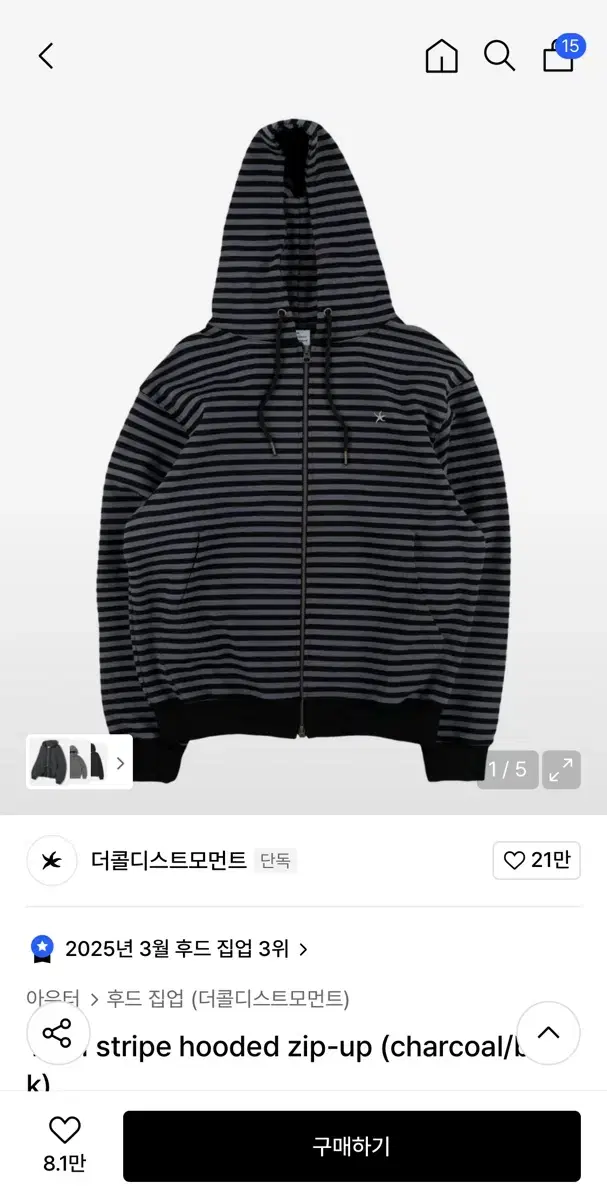Like the brand with 21만 hearts
The image size is (607, 1200).
(x=536, y=860)
